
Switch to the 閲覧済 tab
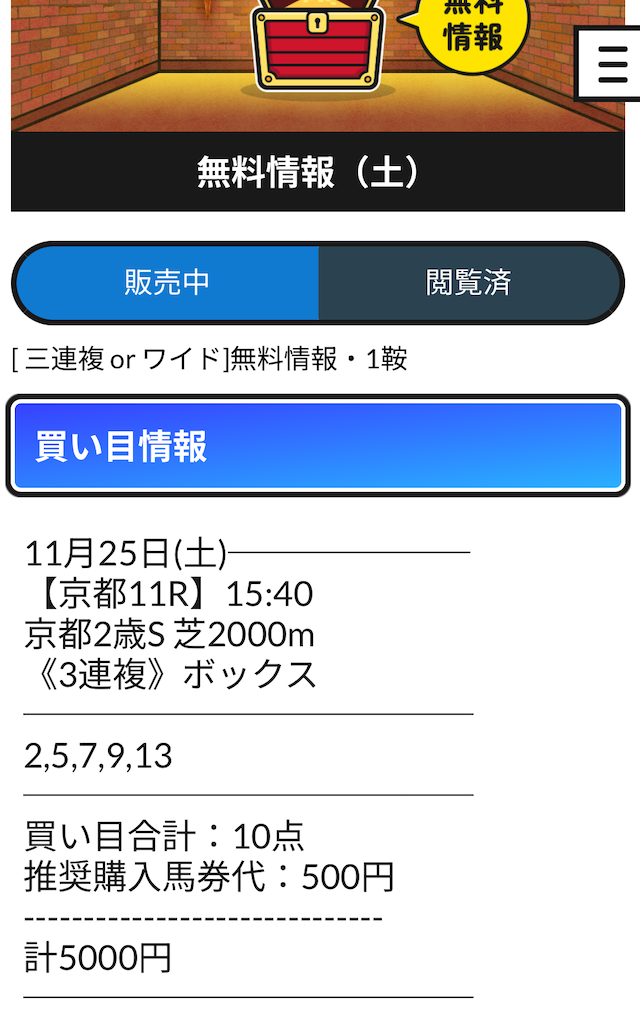469,283
